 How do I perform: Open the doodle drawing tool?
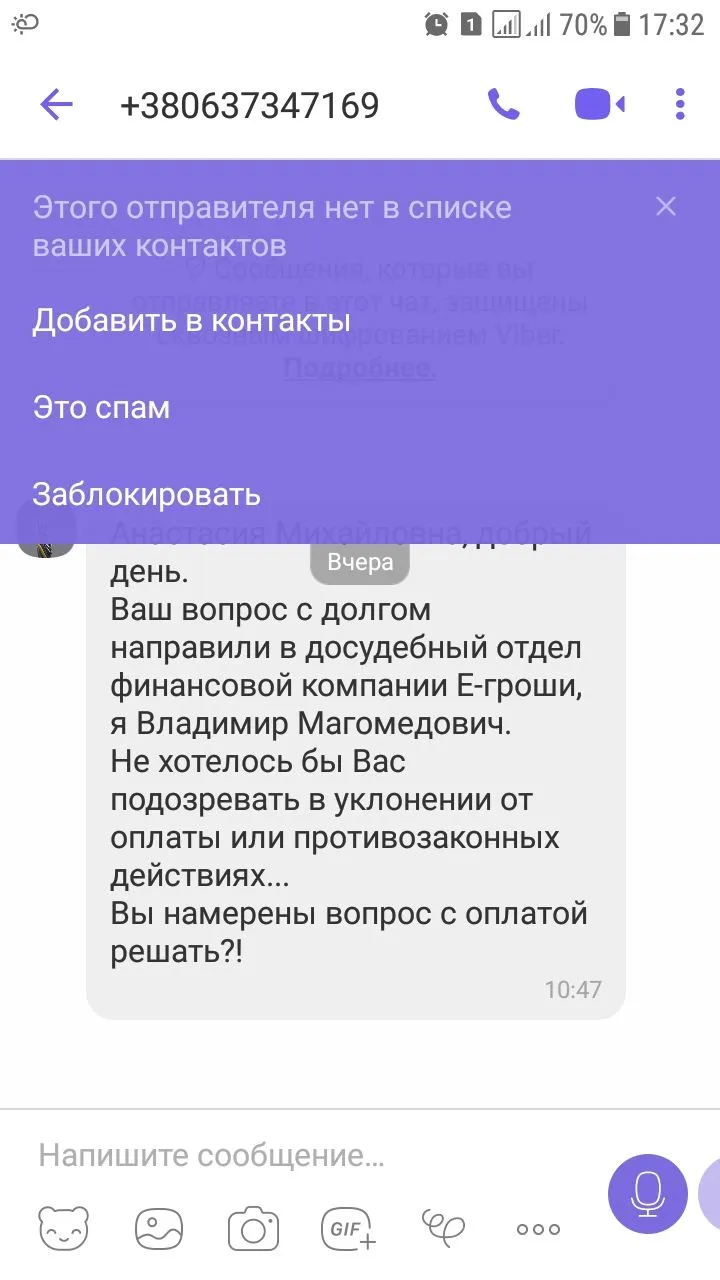click(443, 1227)
